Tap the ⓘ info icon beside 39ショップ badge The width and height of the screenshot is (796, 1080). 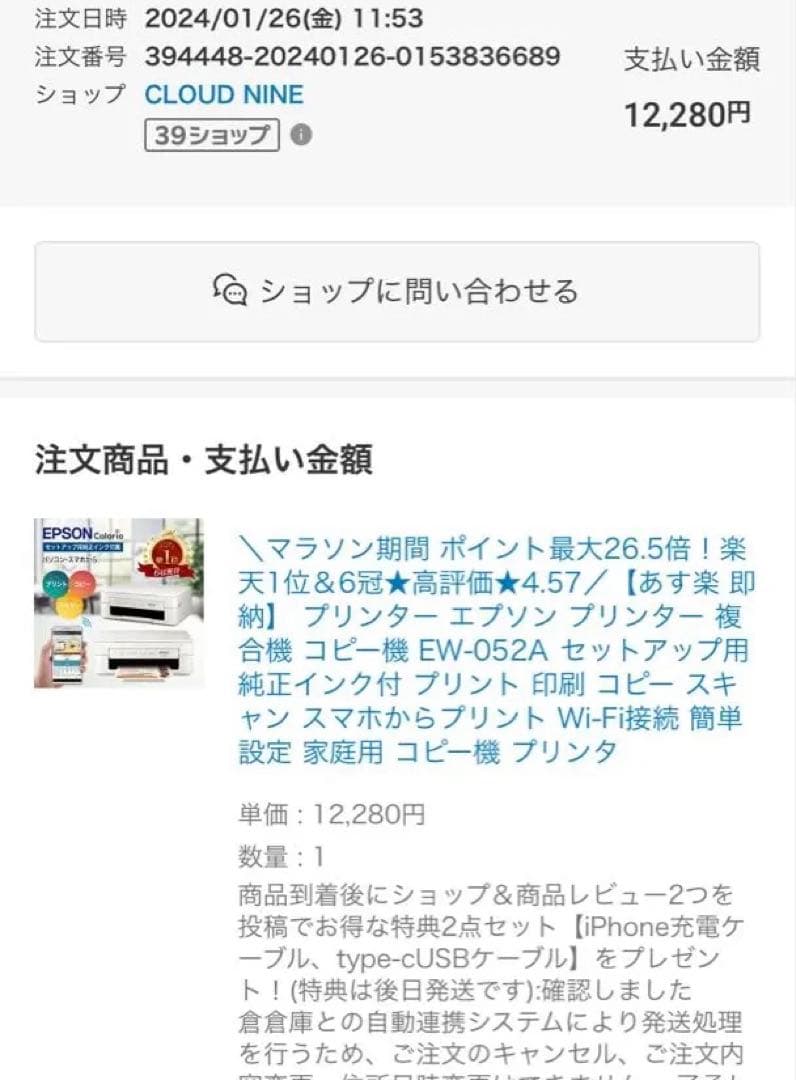click(299, 136)
